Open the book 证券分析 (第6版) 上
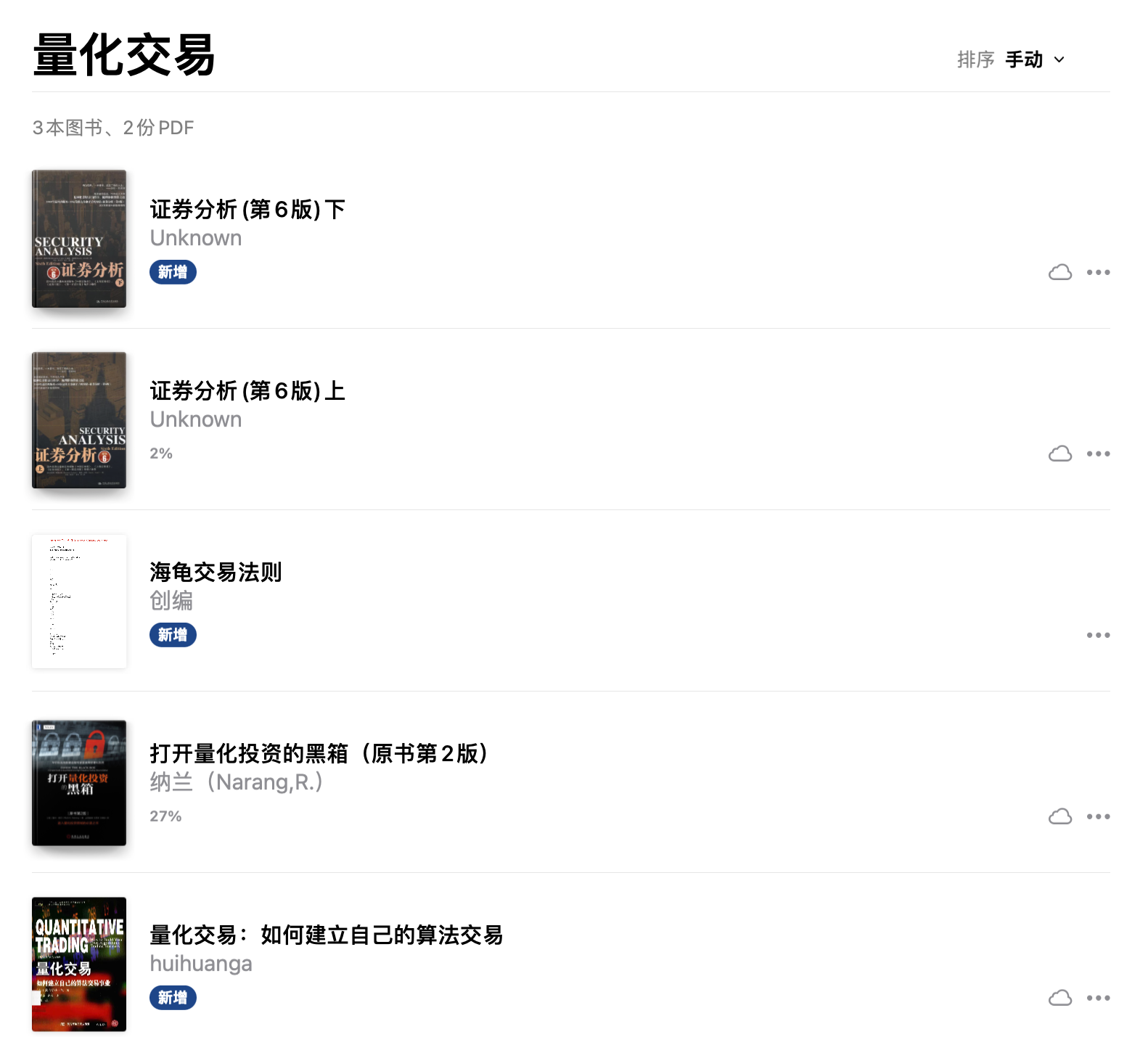Image resolution: width=1148 pixels, height=1058 pixels. point(79,420)
